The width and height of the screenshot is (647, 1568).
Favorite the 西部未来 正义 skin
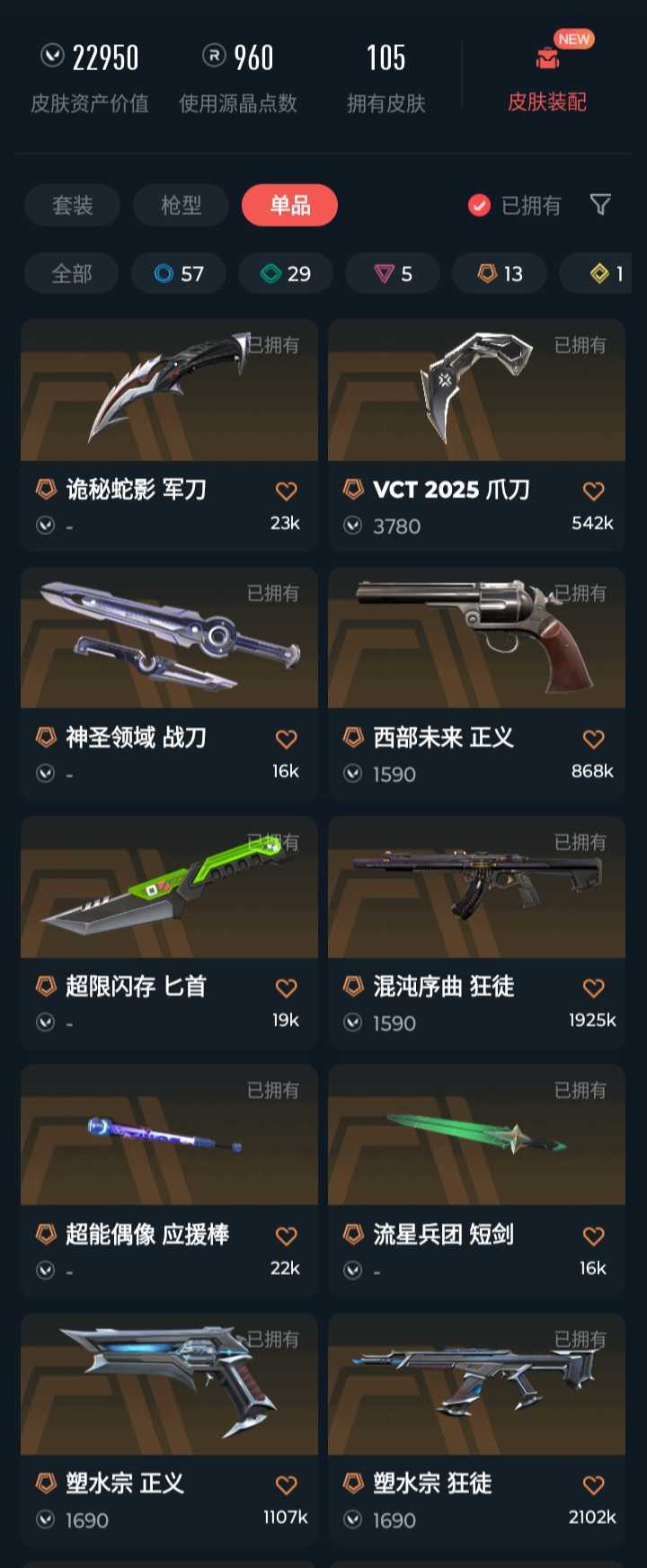point(593,739)
